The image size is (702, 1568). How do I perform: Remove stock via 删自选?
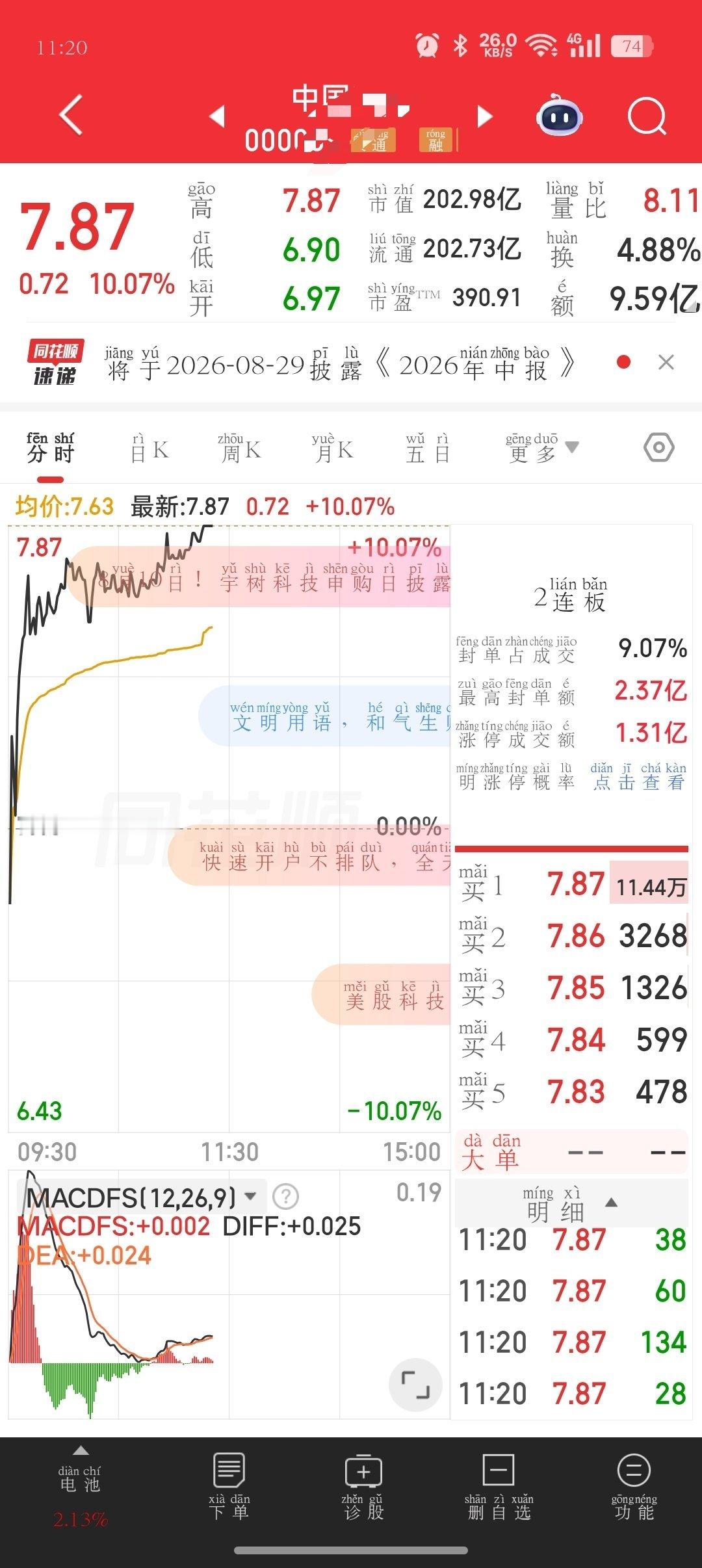tap(499, 1487)
